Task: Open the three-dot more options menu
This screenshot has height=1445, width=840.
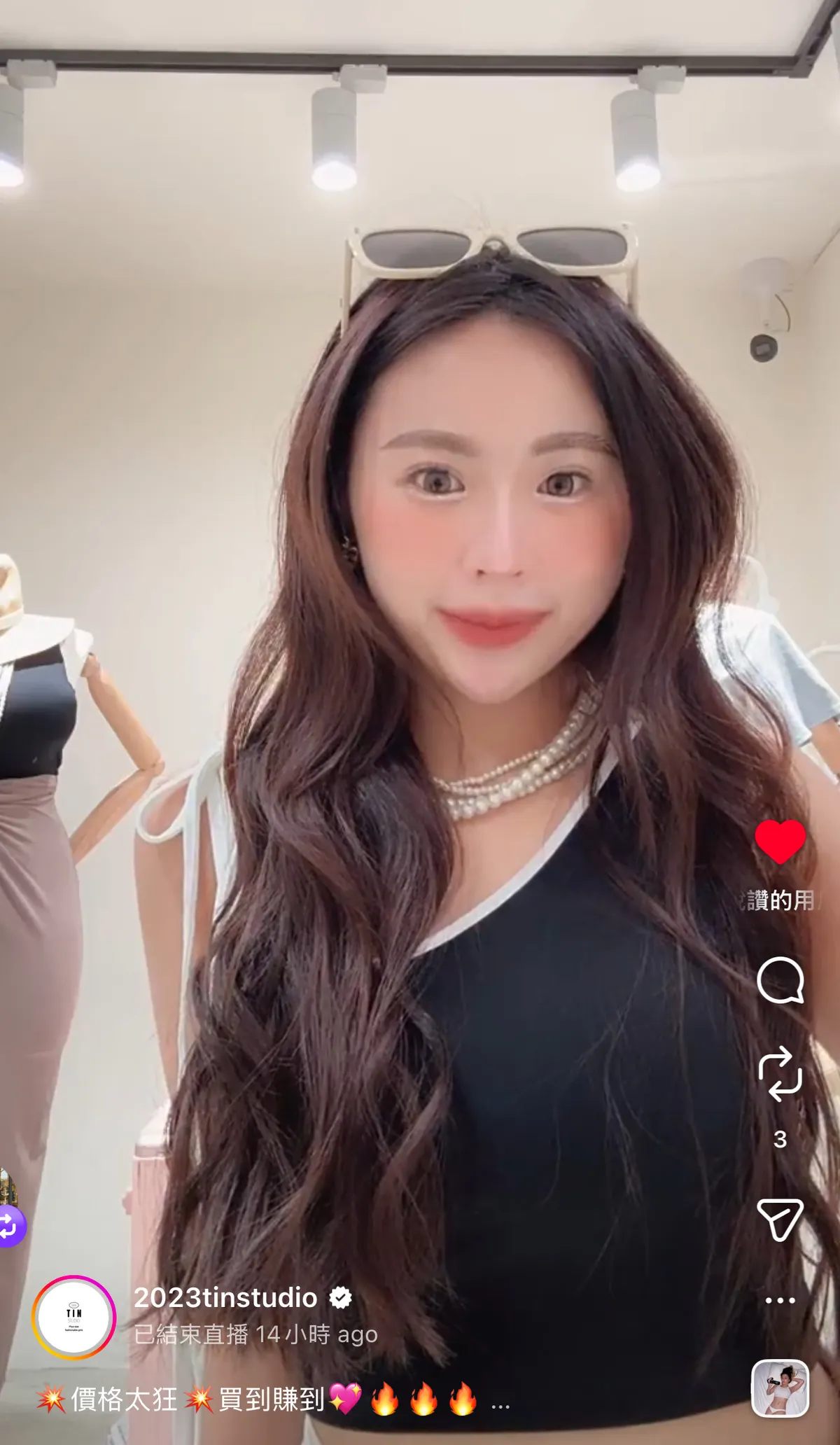Action: pos(780,1301)
